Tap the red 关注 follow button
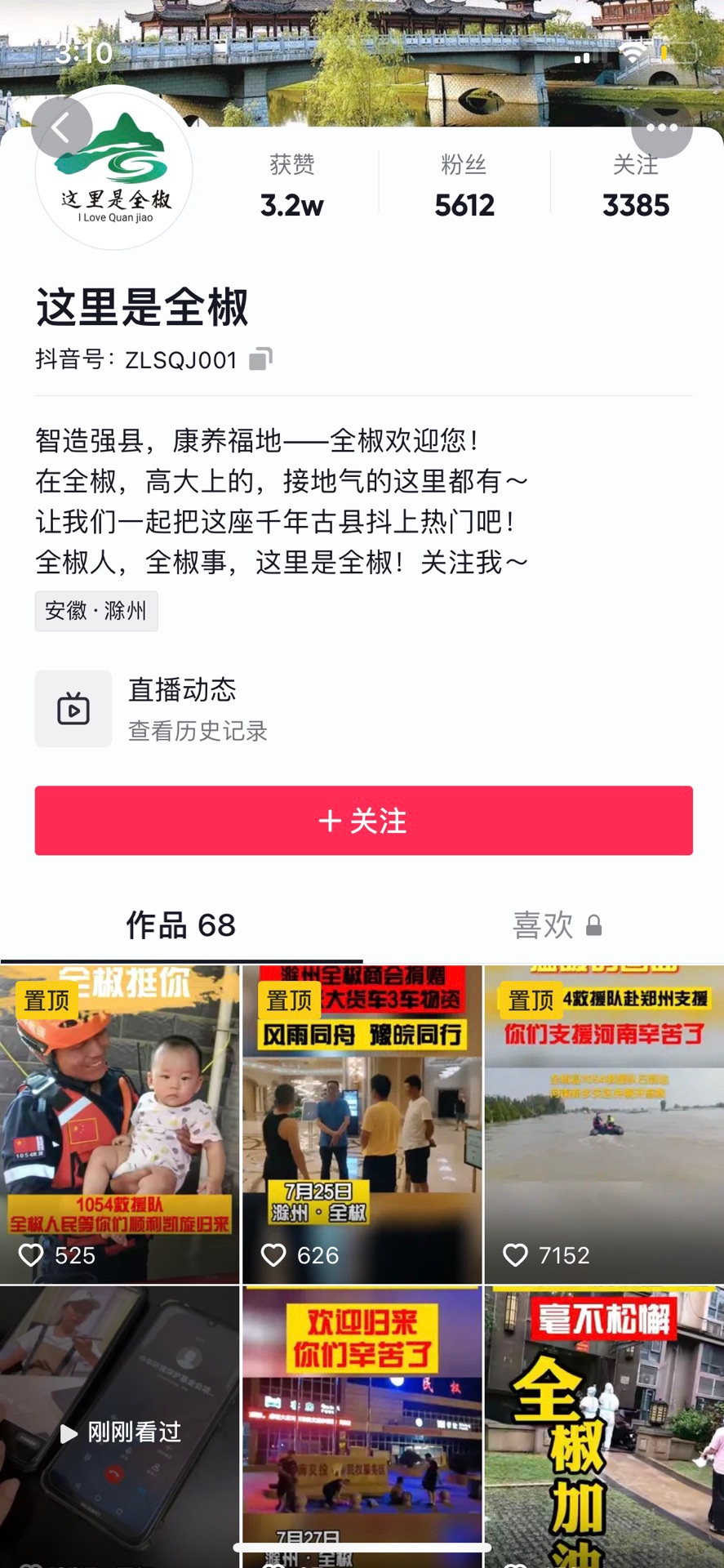This screenshot has width=724, height=1568. [x=363, y=820]
